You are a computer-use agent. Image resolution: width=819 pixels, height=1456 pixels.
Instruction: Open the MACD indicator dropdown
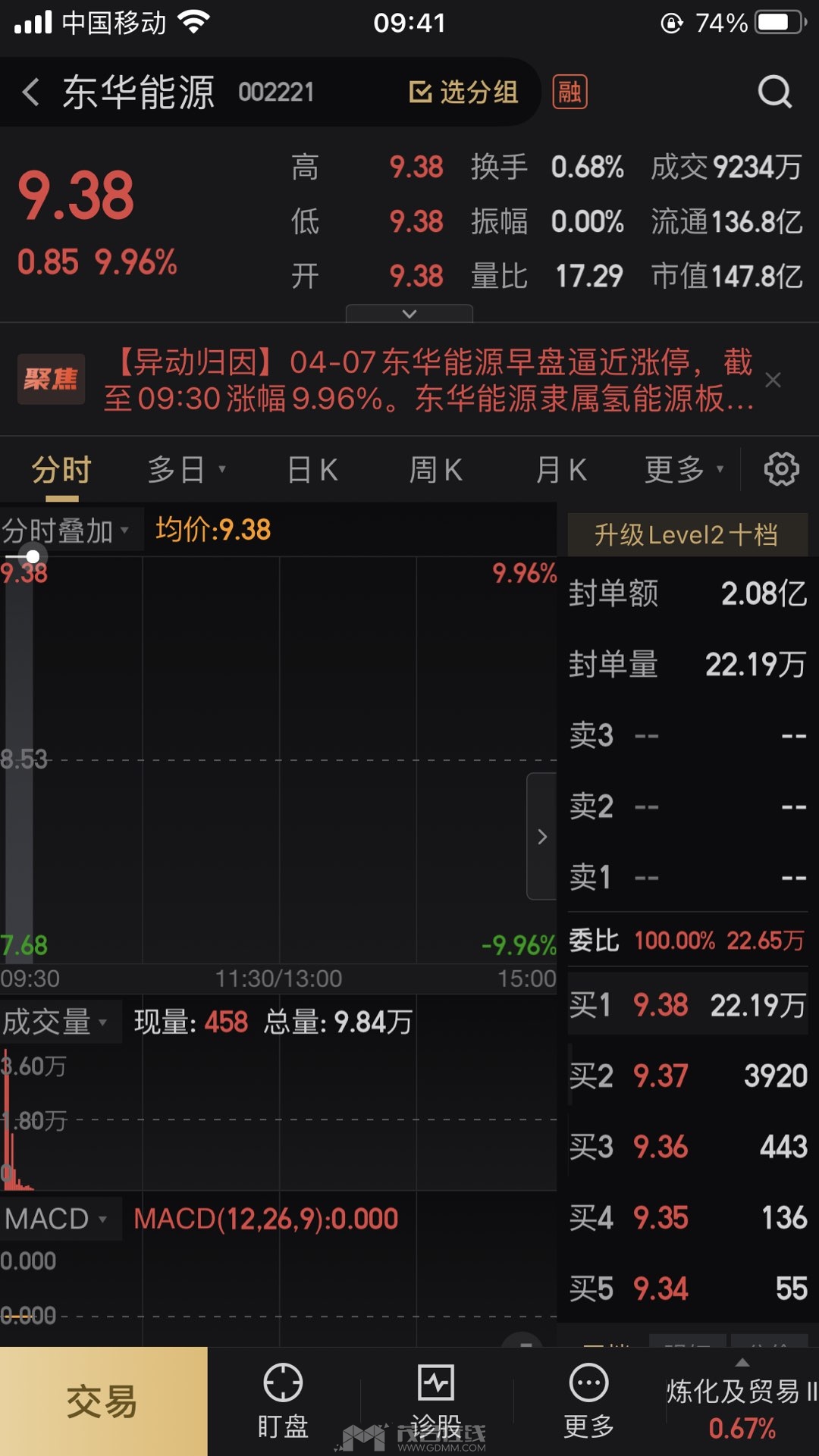(x=55, y=1219)
